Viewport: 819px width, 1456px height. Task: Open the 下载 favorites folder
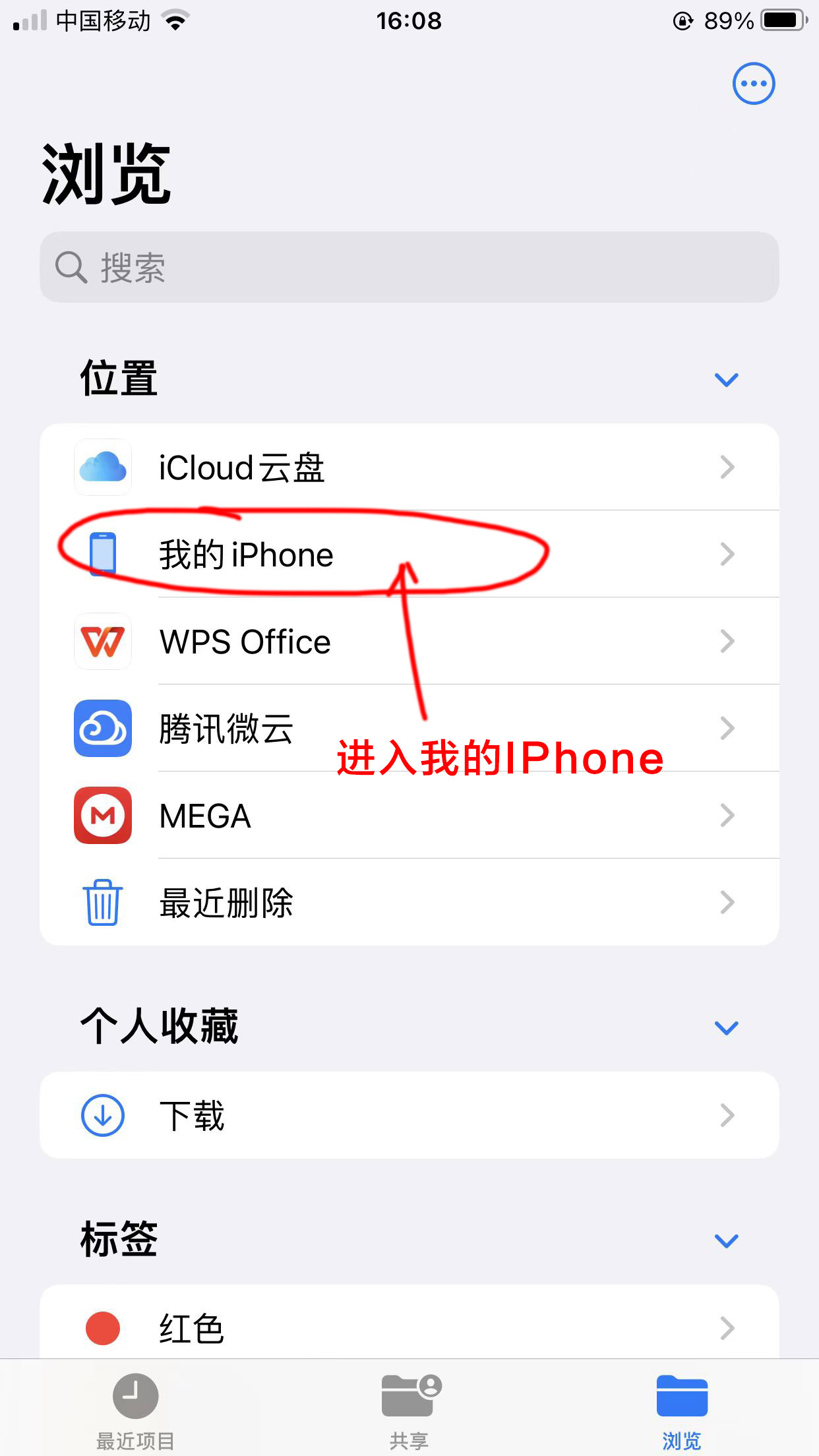(409, 1115)
